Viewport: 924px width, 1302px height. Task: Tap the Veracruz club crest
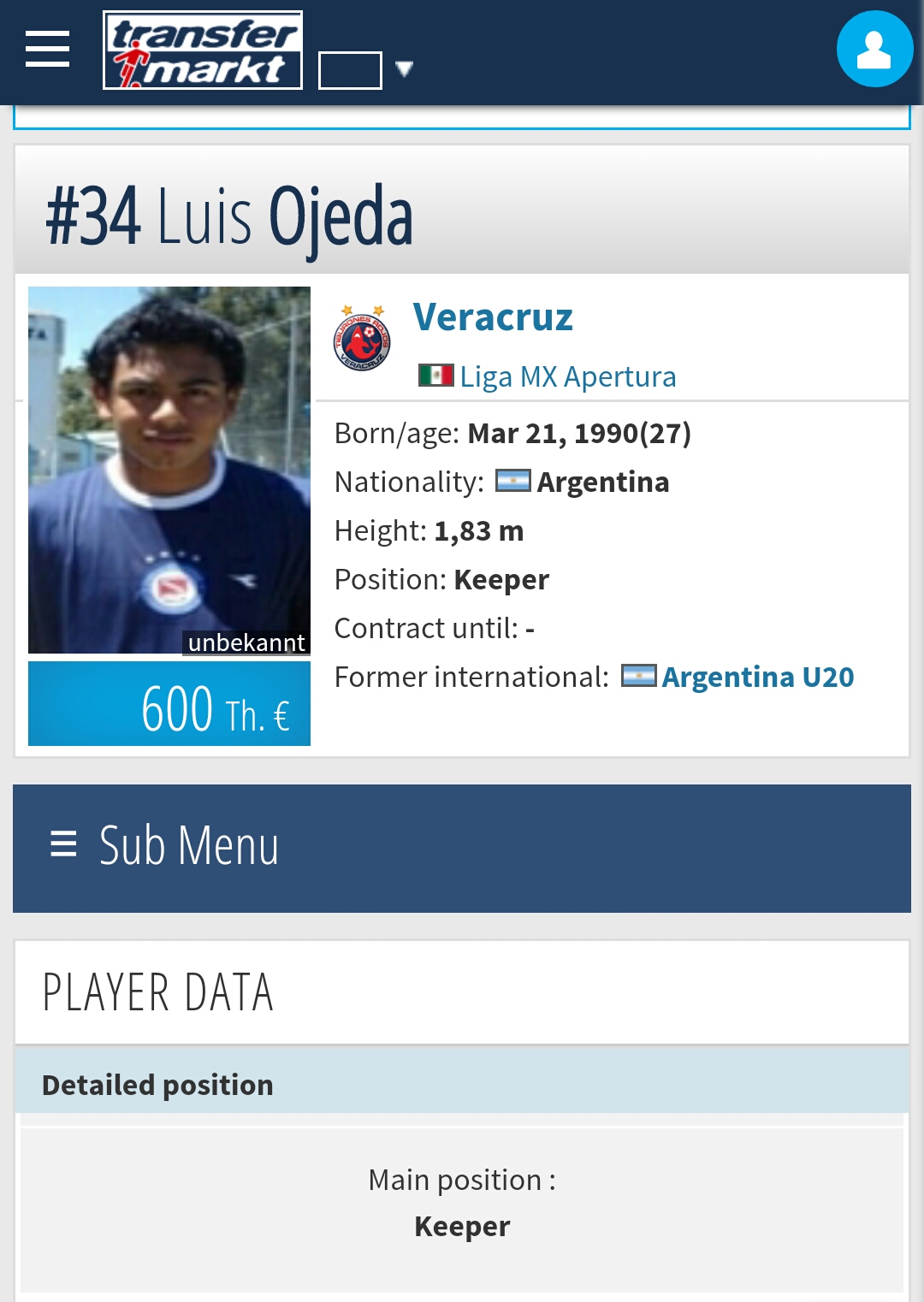(x=362, y=339)
